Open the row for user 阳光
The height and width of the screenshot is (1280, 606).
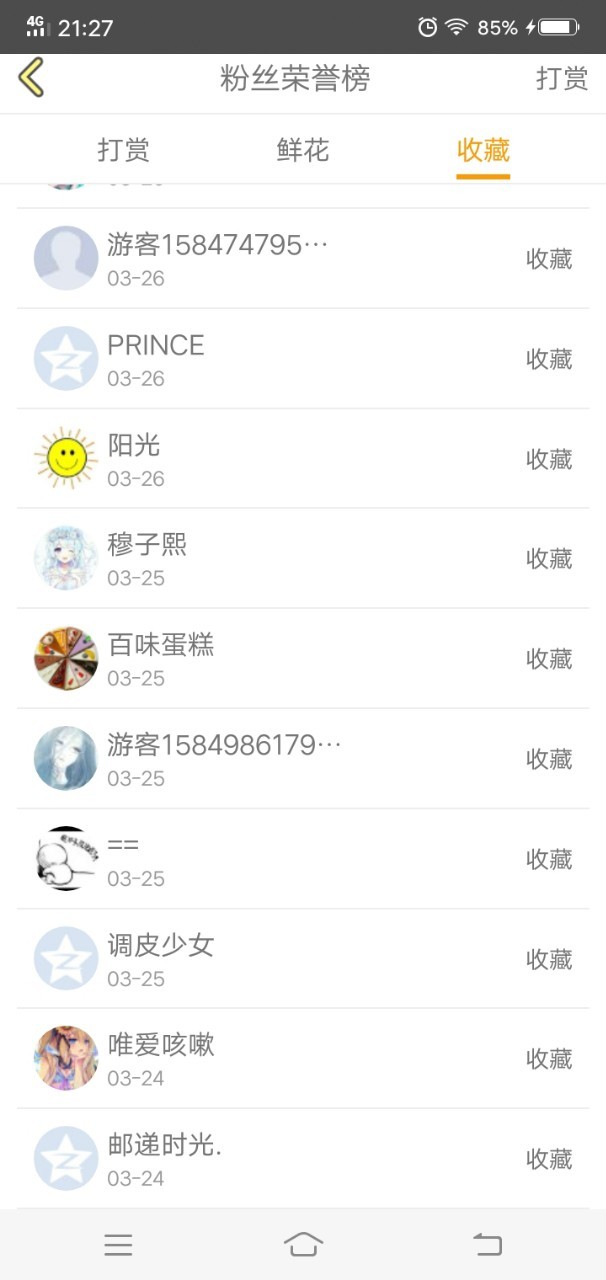point(302,458)
